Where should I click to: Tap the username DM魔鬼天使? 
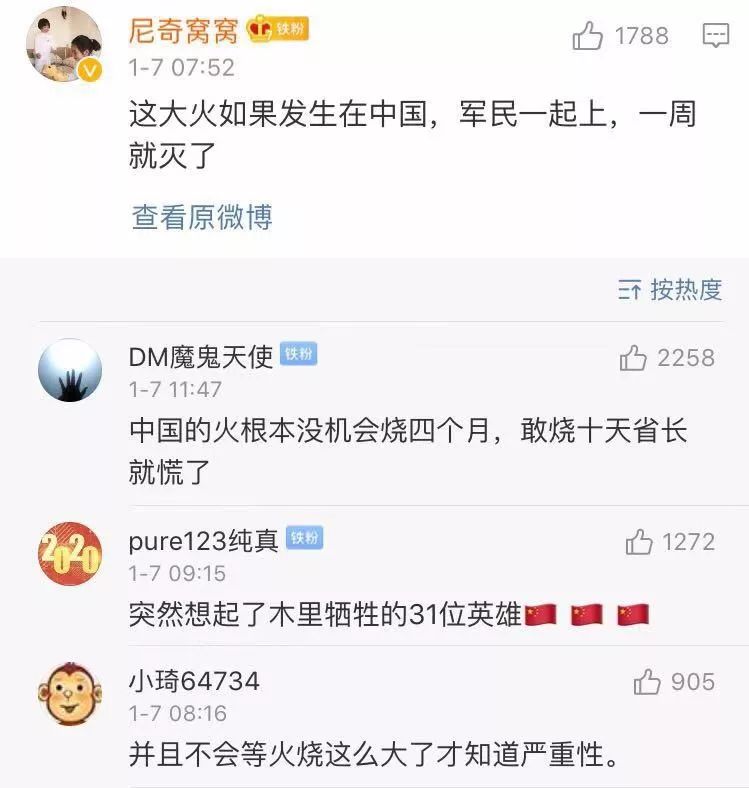[x=201, y=357]
